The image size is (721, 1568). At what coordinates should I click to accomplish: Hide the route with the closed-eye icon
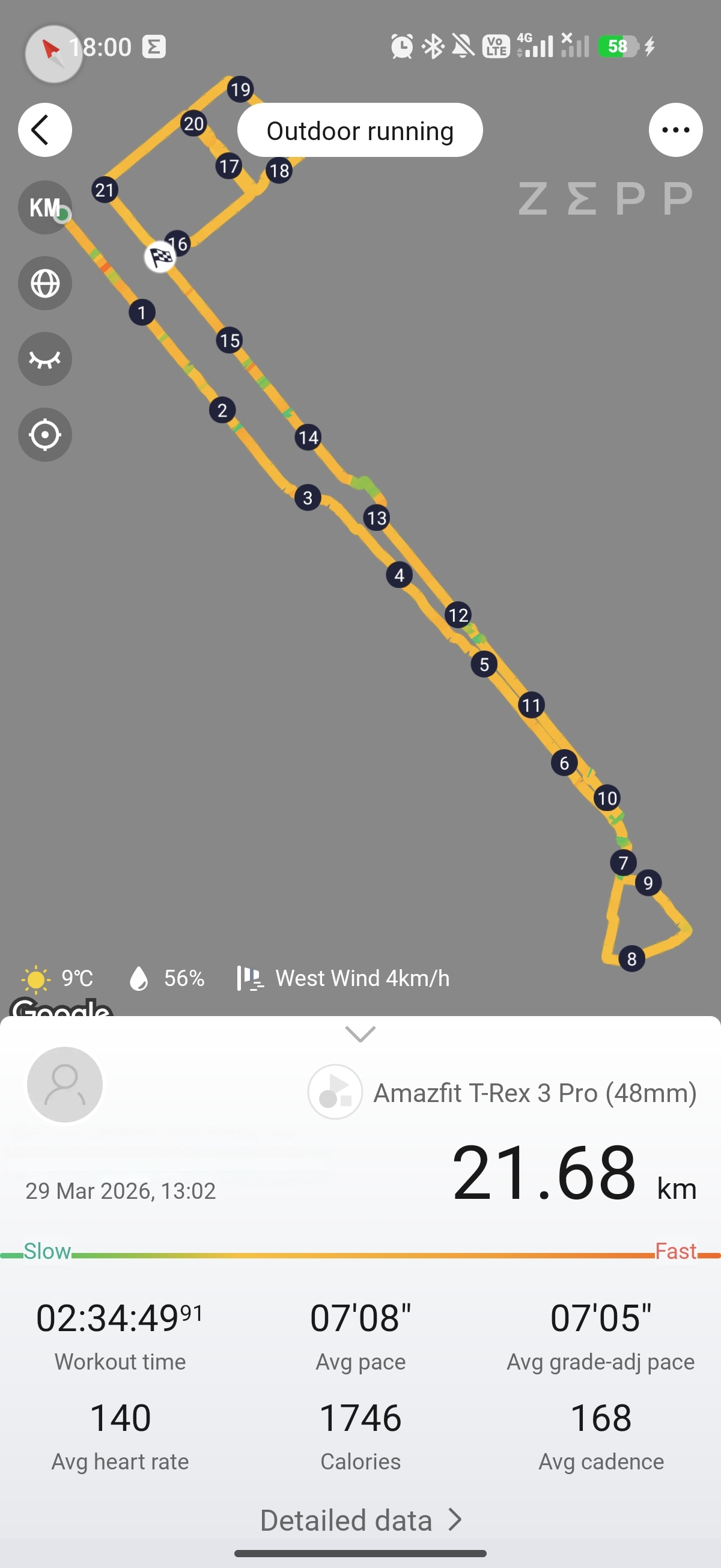44,359
